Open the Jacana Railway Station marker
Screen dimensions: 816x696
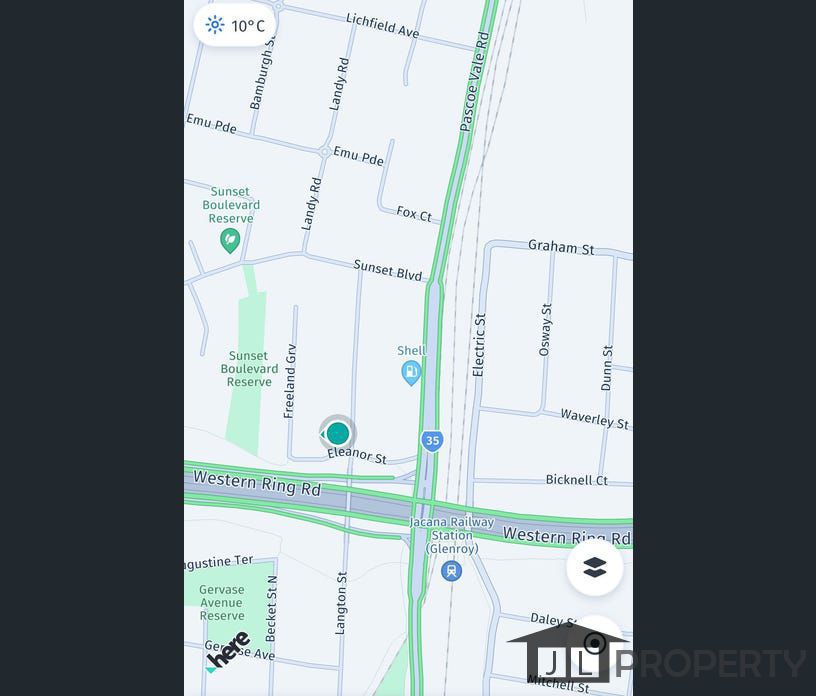point(451,571)
